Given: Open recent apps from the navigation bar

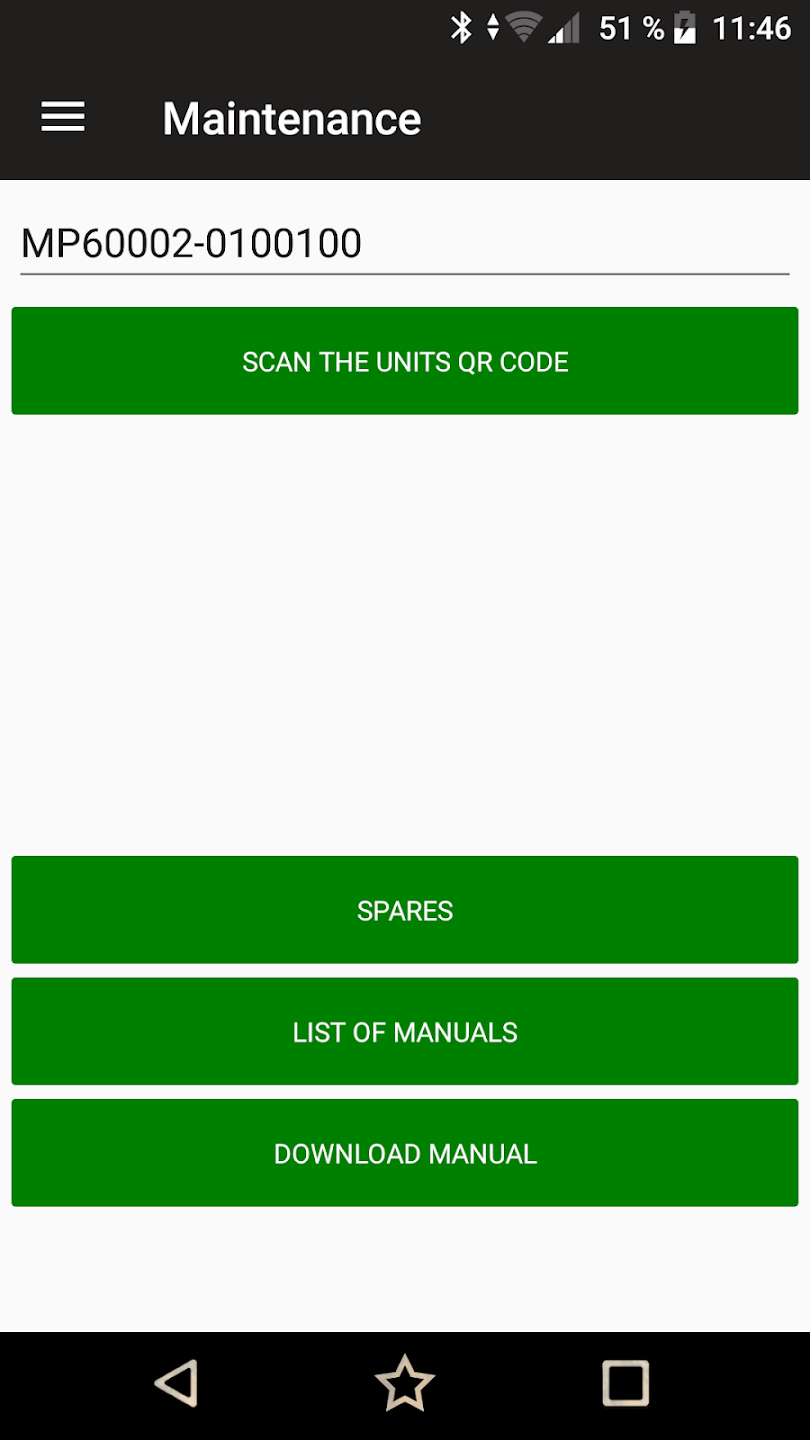Looking at the screenshot, I should (626, 1385).
